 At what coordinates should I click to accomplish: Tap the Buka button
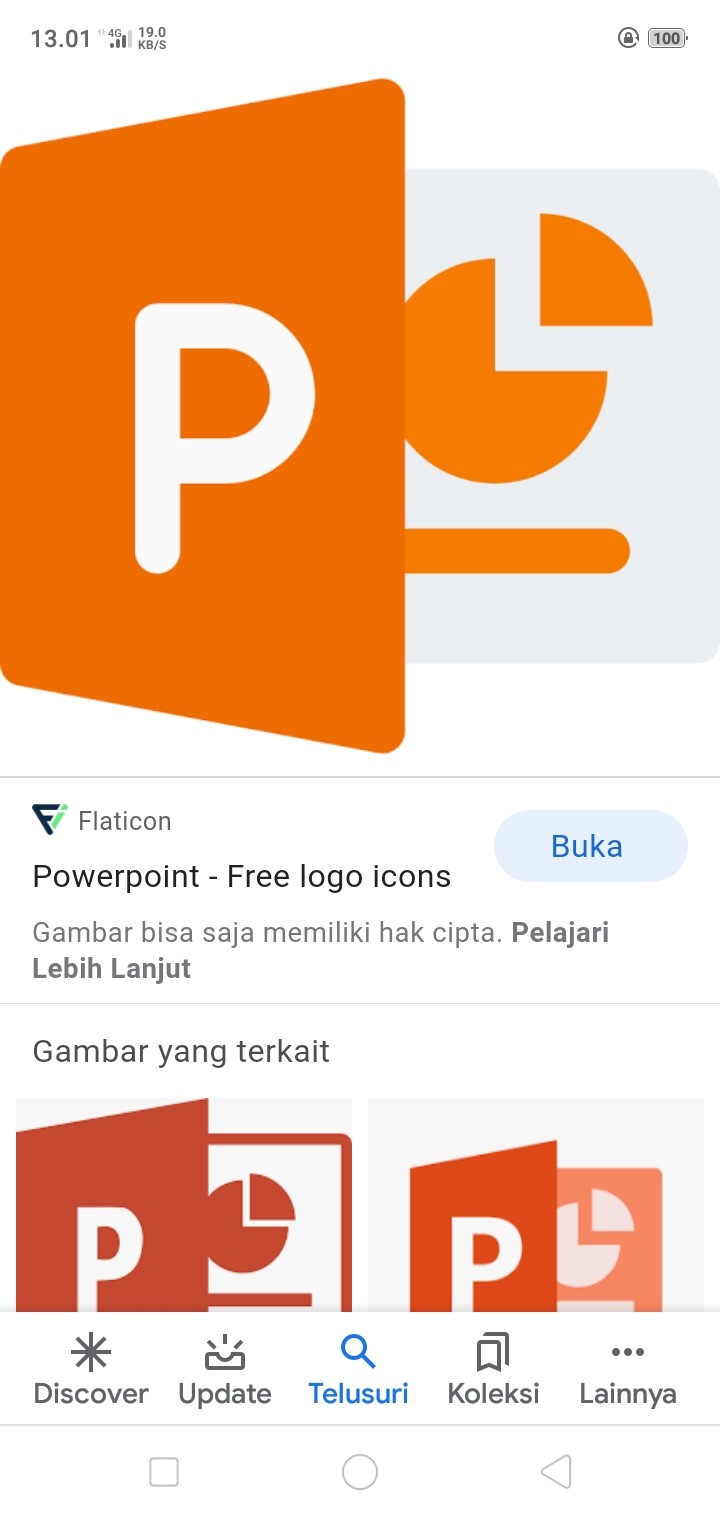(590, 846)
